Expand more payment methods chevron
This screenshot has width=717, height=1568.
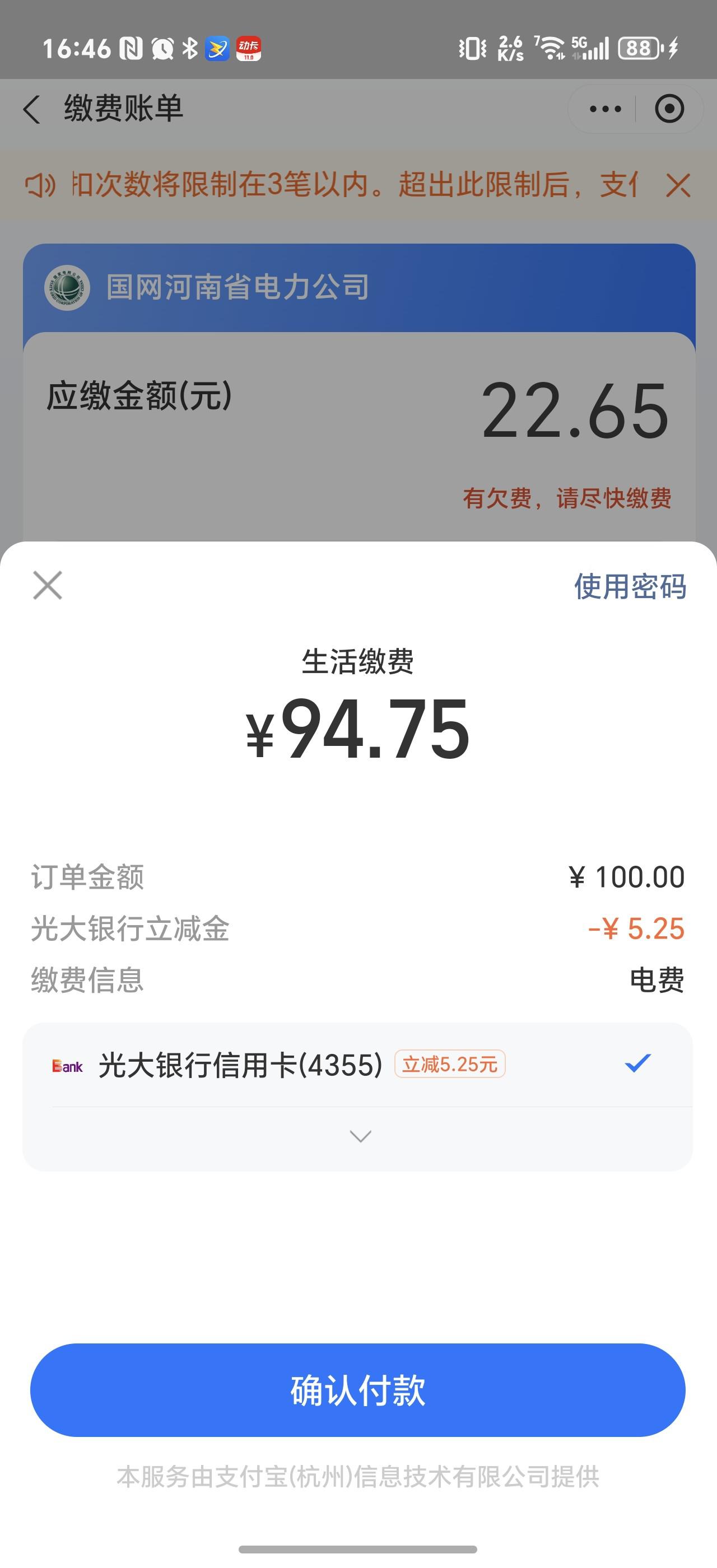tap(360, 1136)
